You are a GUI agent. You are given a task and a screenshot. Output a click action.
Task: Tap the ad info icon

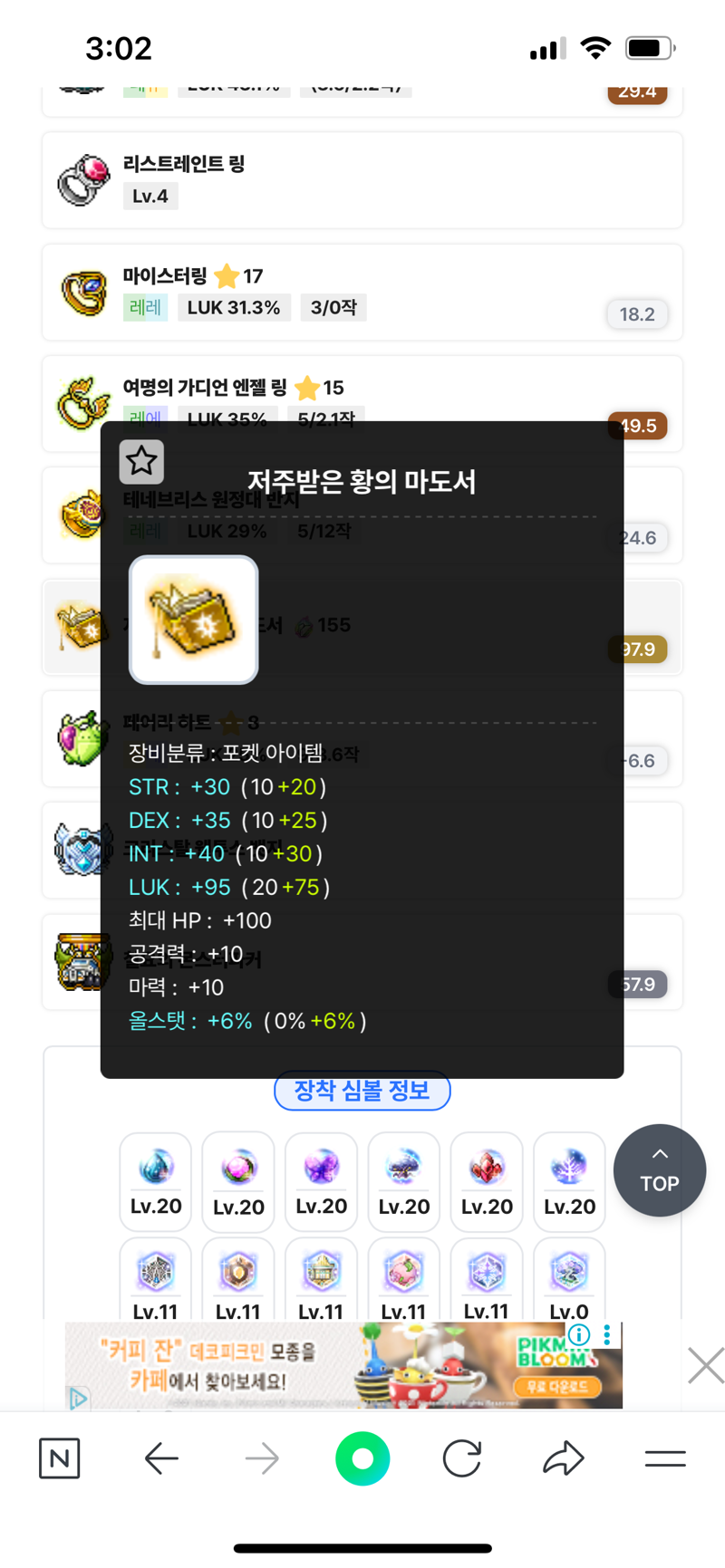579,1334
